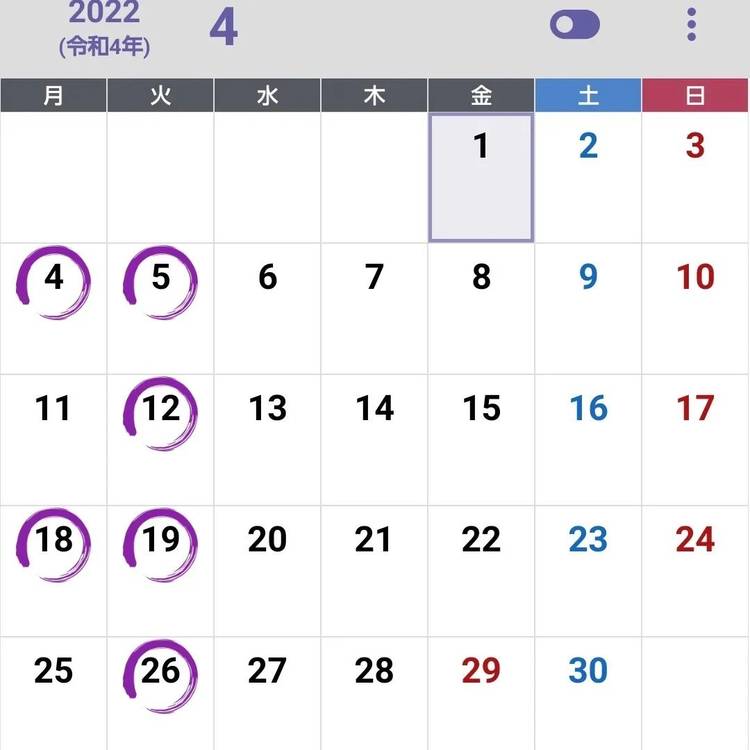Open the three-dot overflow menu
This screenshot has width=750, height=750.
point(691,25)
